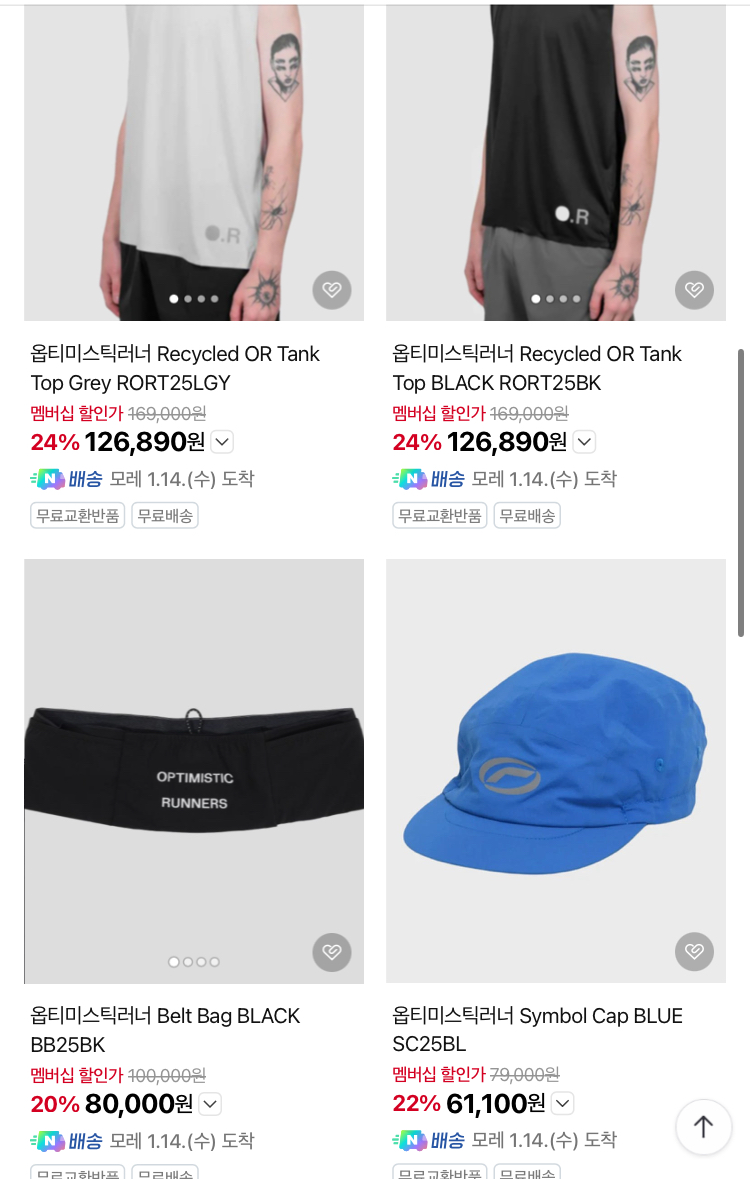
Task: Add the BLACK Tank Top to wishlist
Action: point(694,290)
